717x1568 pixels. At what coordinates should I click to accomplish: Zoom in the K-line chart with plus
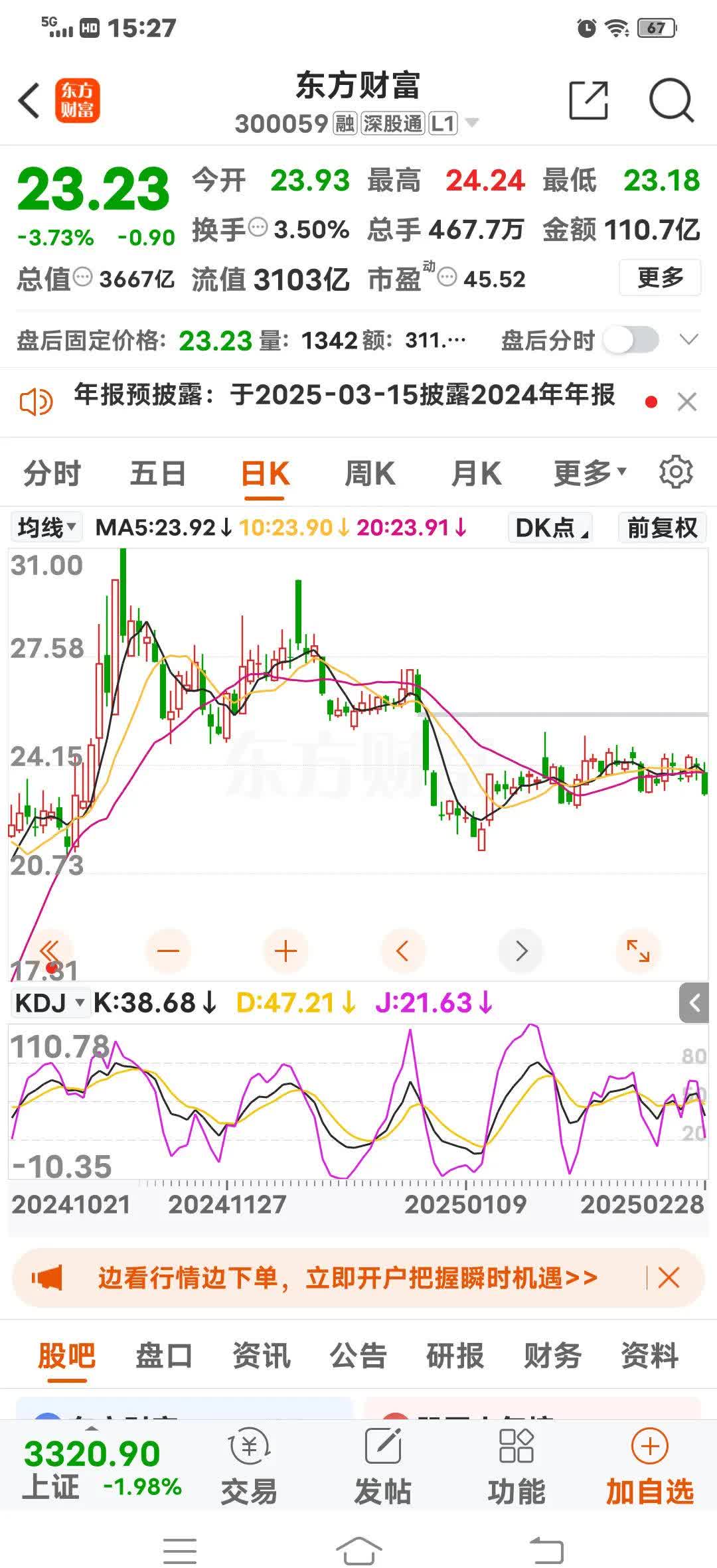coord(285,951)
